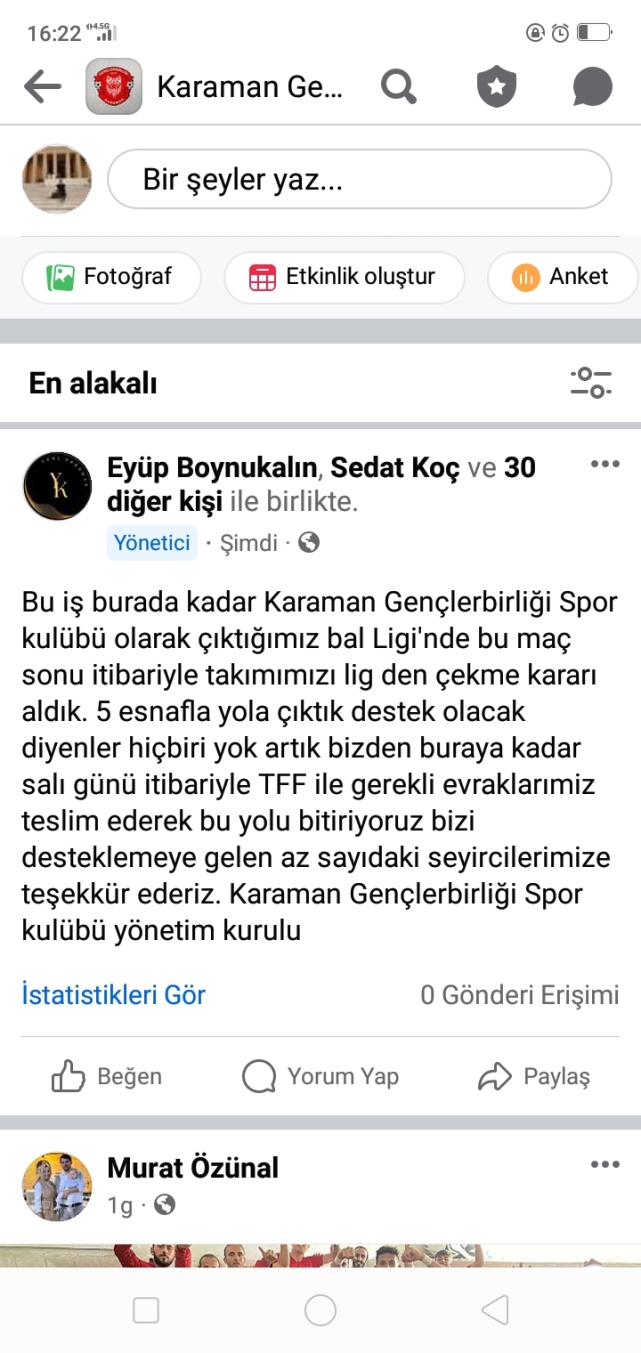The image size is (641, 1353).
Task: Go to the system home screen
Action: point(320,1310)
